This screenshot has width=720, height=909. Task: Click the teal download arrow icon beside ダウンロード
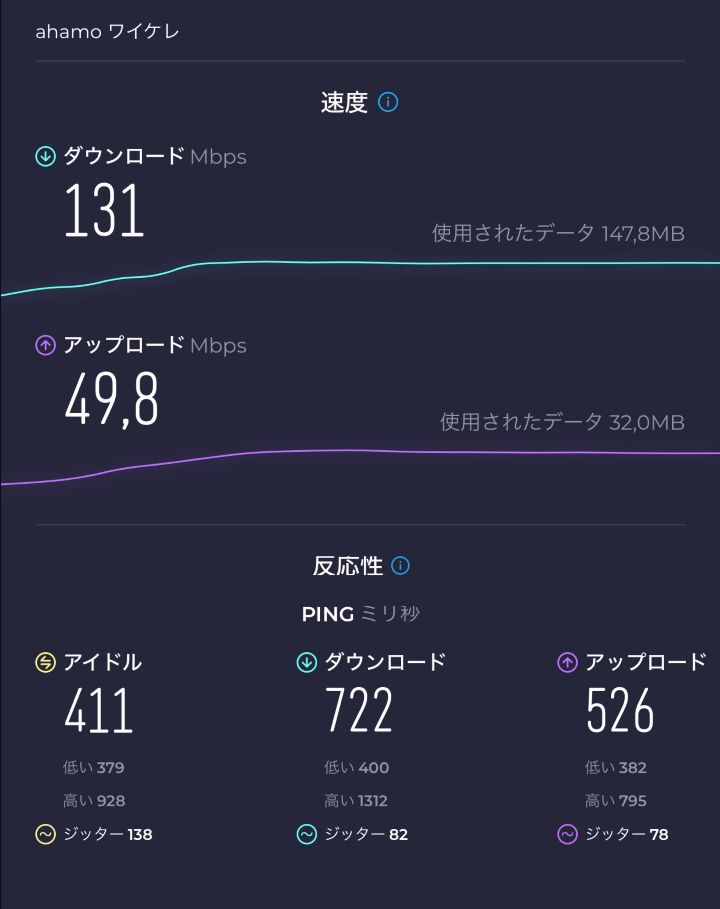point(44,157)
